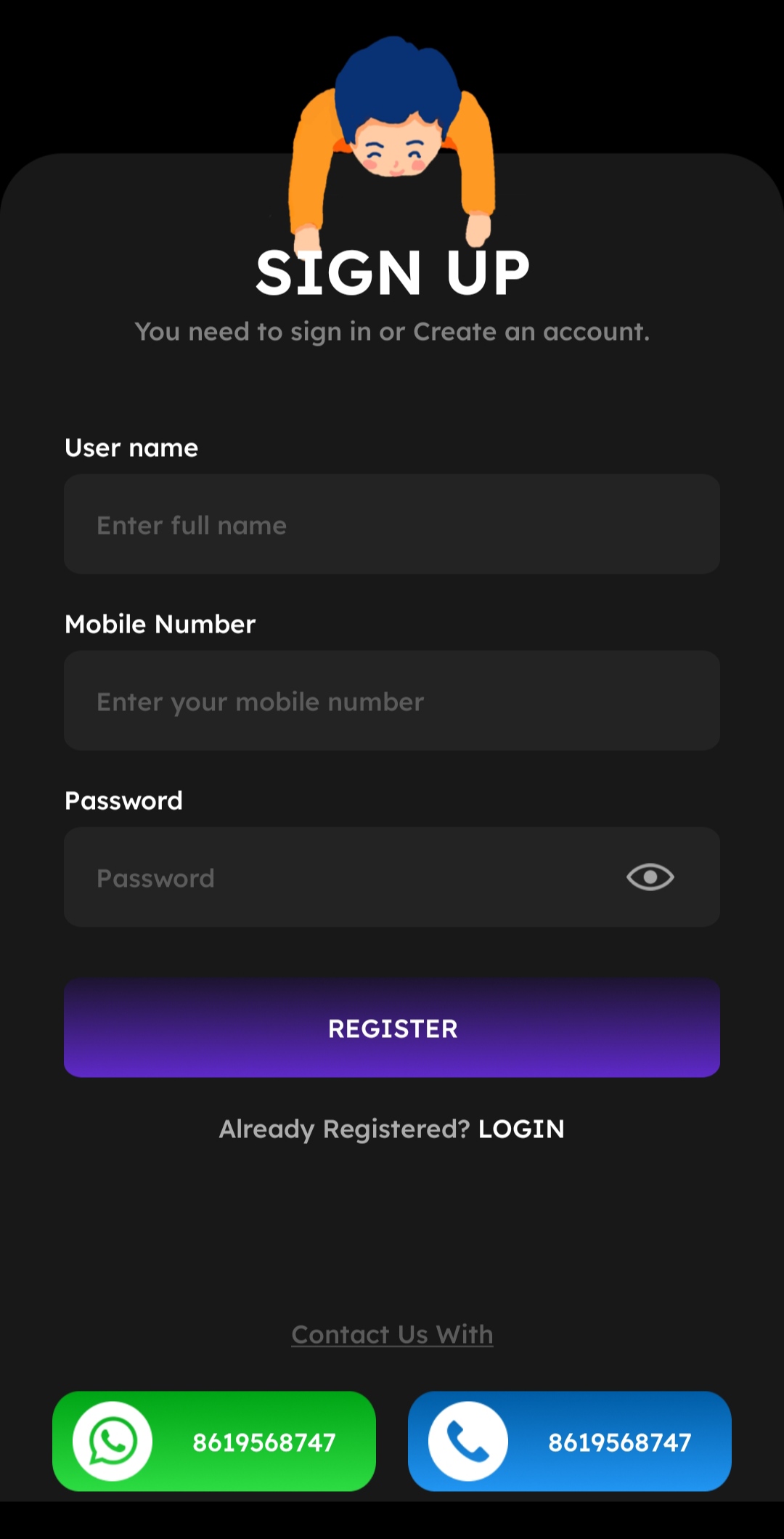Select the Password text field

(341, 877)
